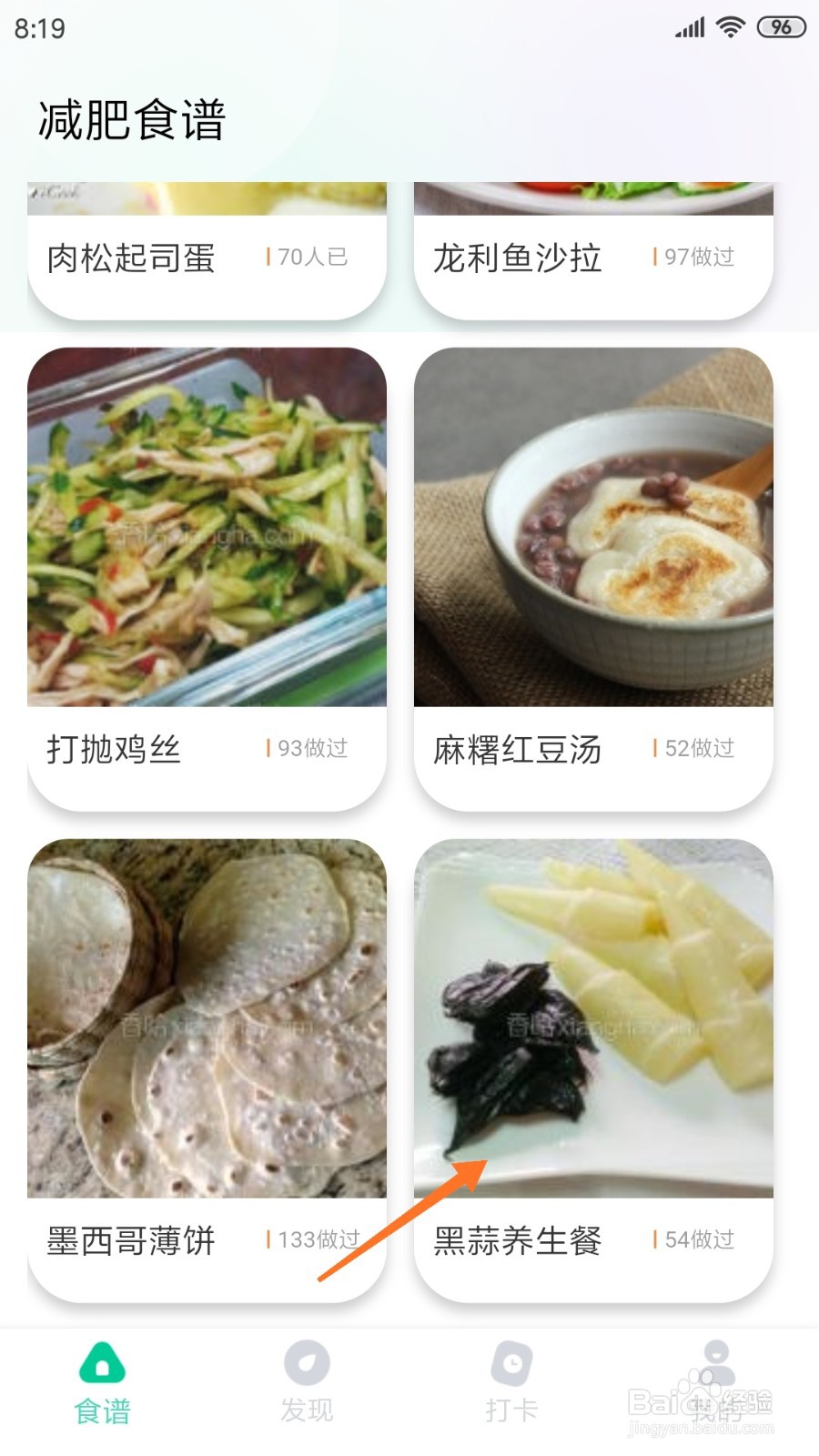Screen dimensions: 819x1456
Task: Open the 我的 profile icon
Action: [715, 1365]
